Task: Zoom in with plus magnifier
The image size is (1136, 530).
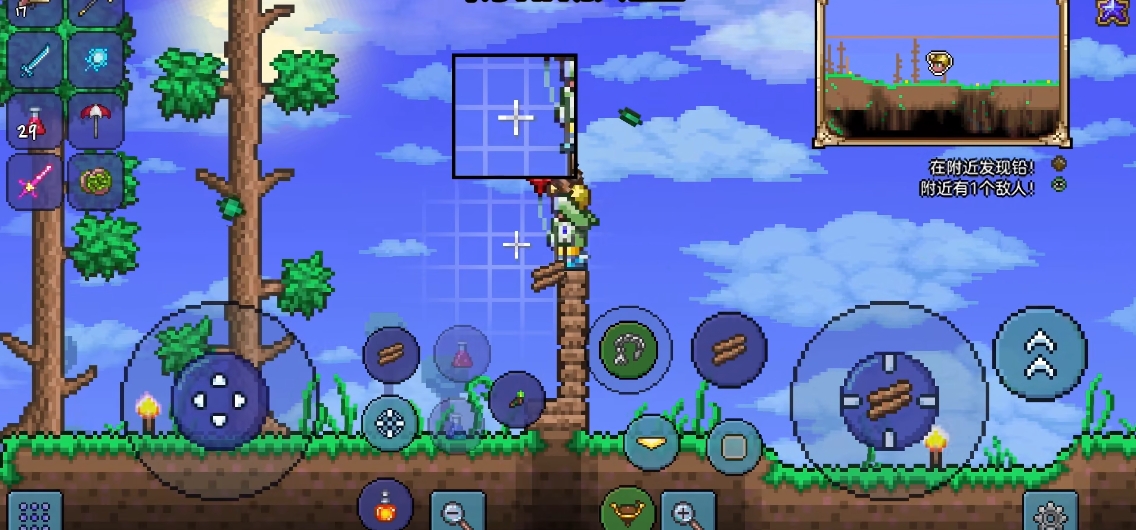Action: tap(687, 513)
